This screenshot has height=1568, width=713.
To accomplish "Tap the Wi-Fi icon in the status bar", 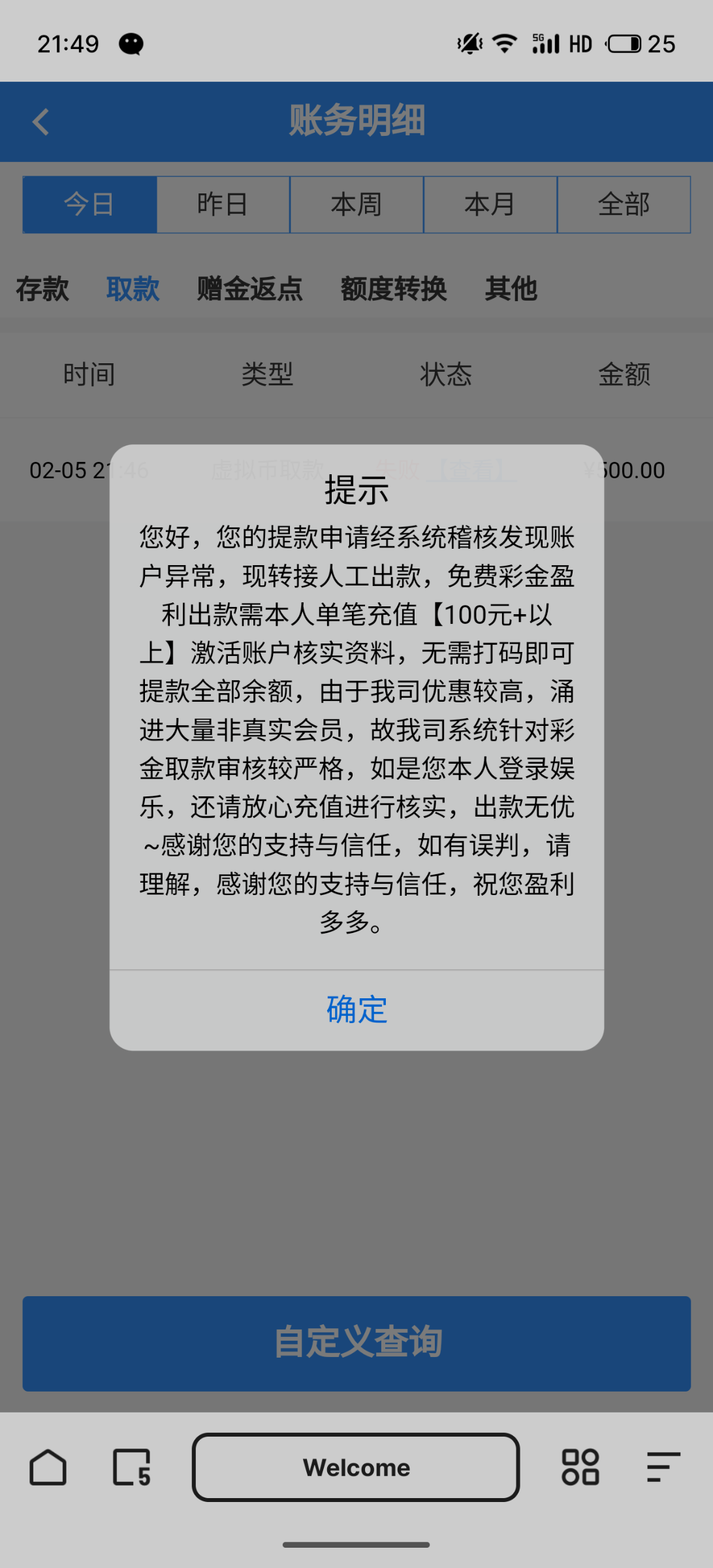I will (503, 42).
